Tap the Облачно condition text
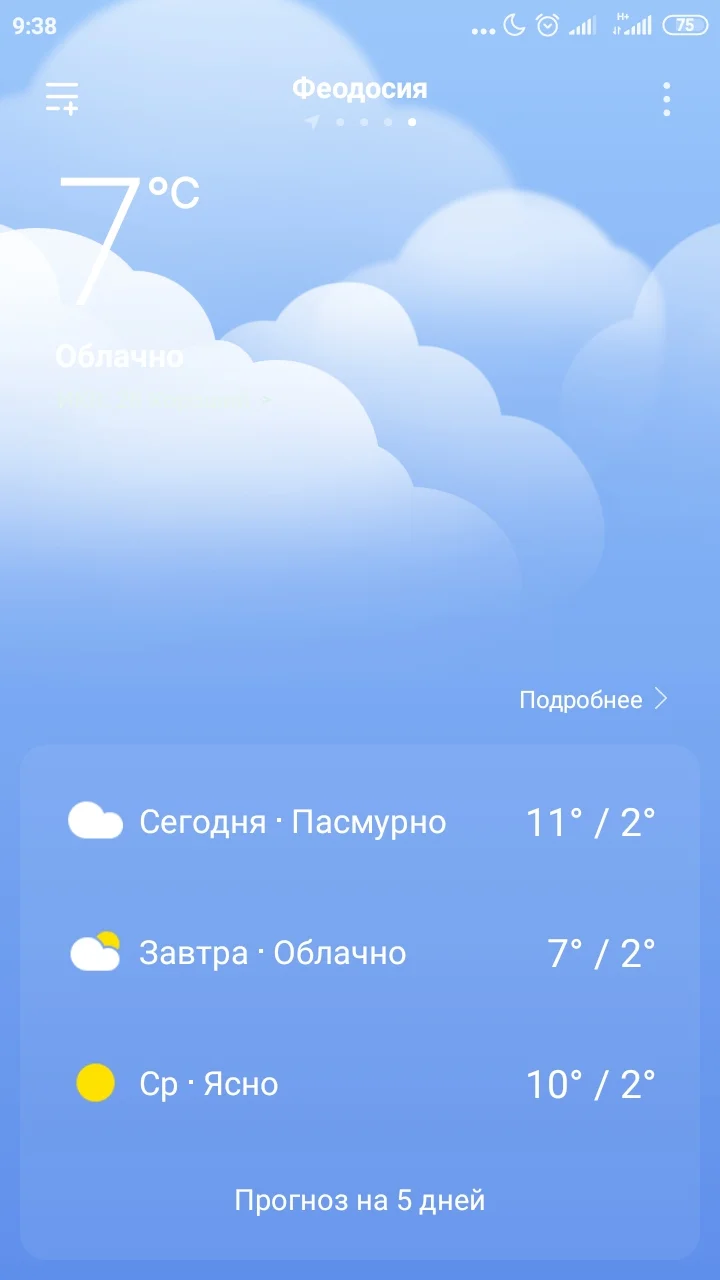The width and height of the screenshot is (720, 1280). click(x=120, y=356)
